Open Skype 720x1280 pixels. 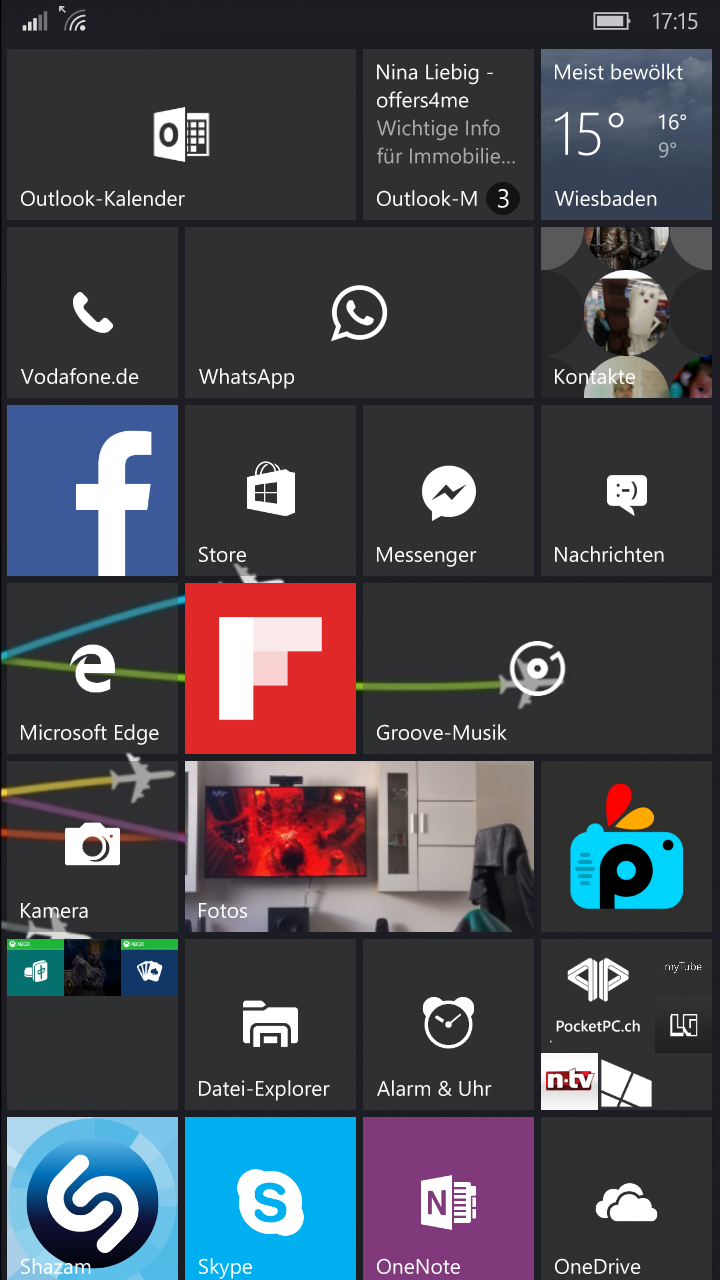pyautogui.click(x=270, y=1198)
